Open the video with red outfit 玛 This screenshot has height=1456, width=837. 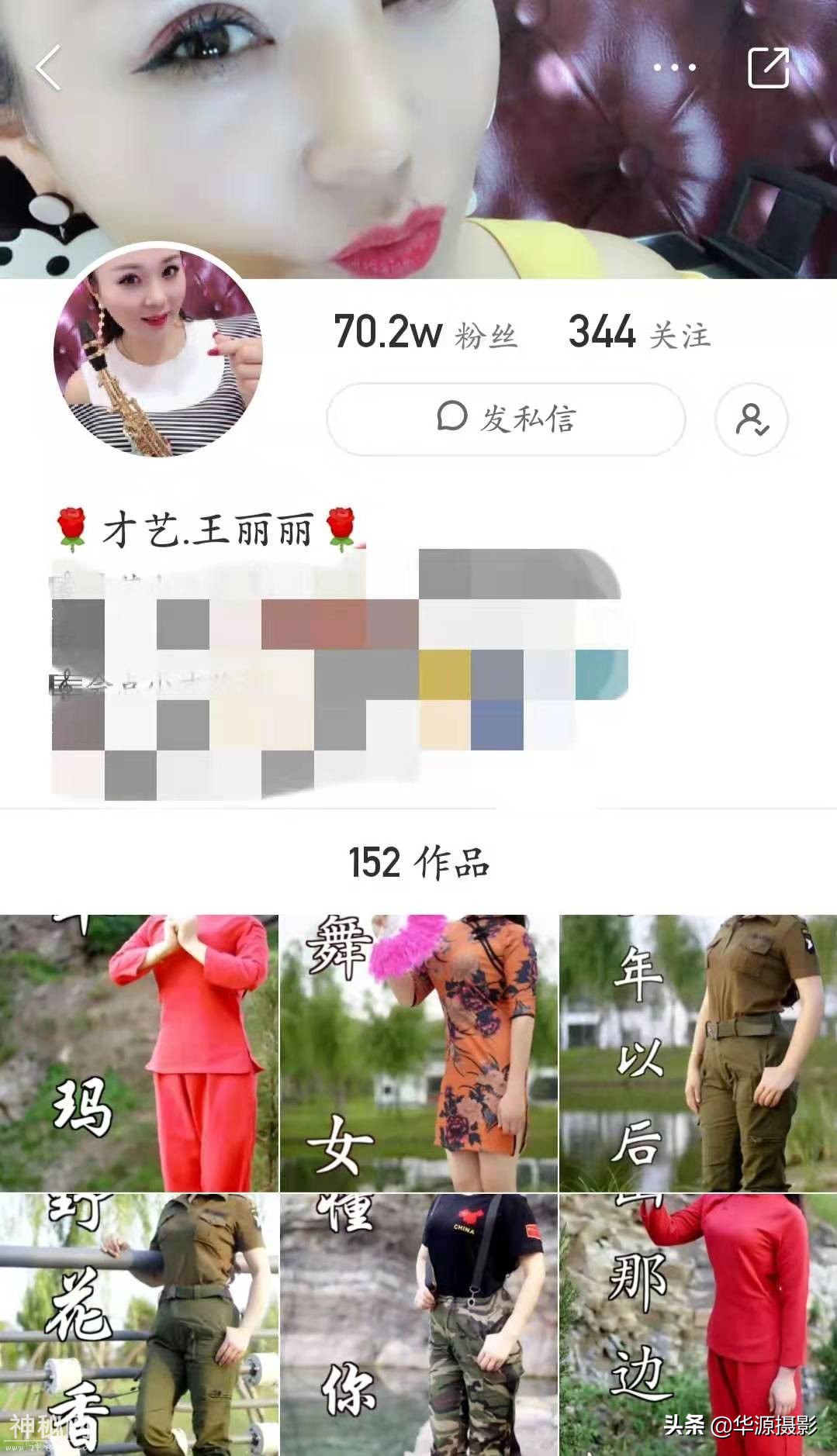click(x=139, y=1053)
